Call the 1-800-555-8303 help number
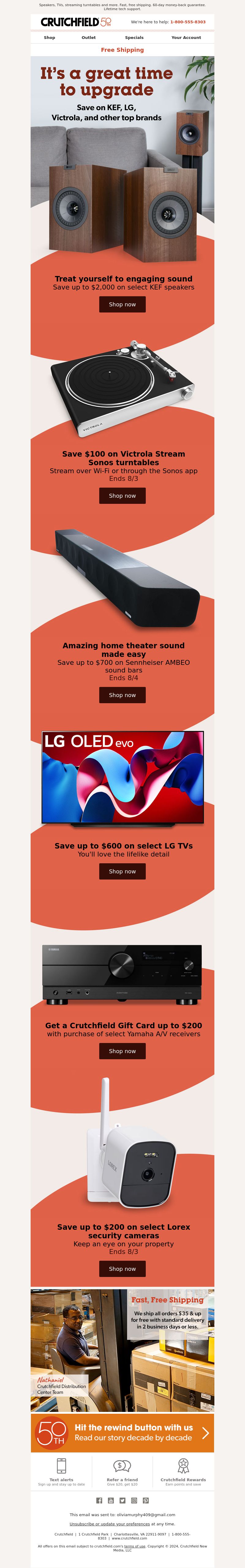Viewport: 245px width, 1568px height. 188,22
